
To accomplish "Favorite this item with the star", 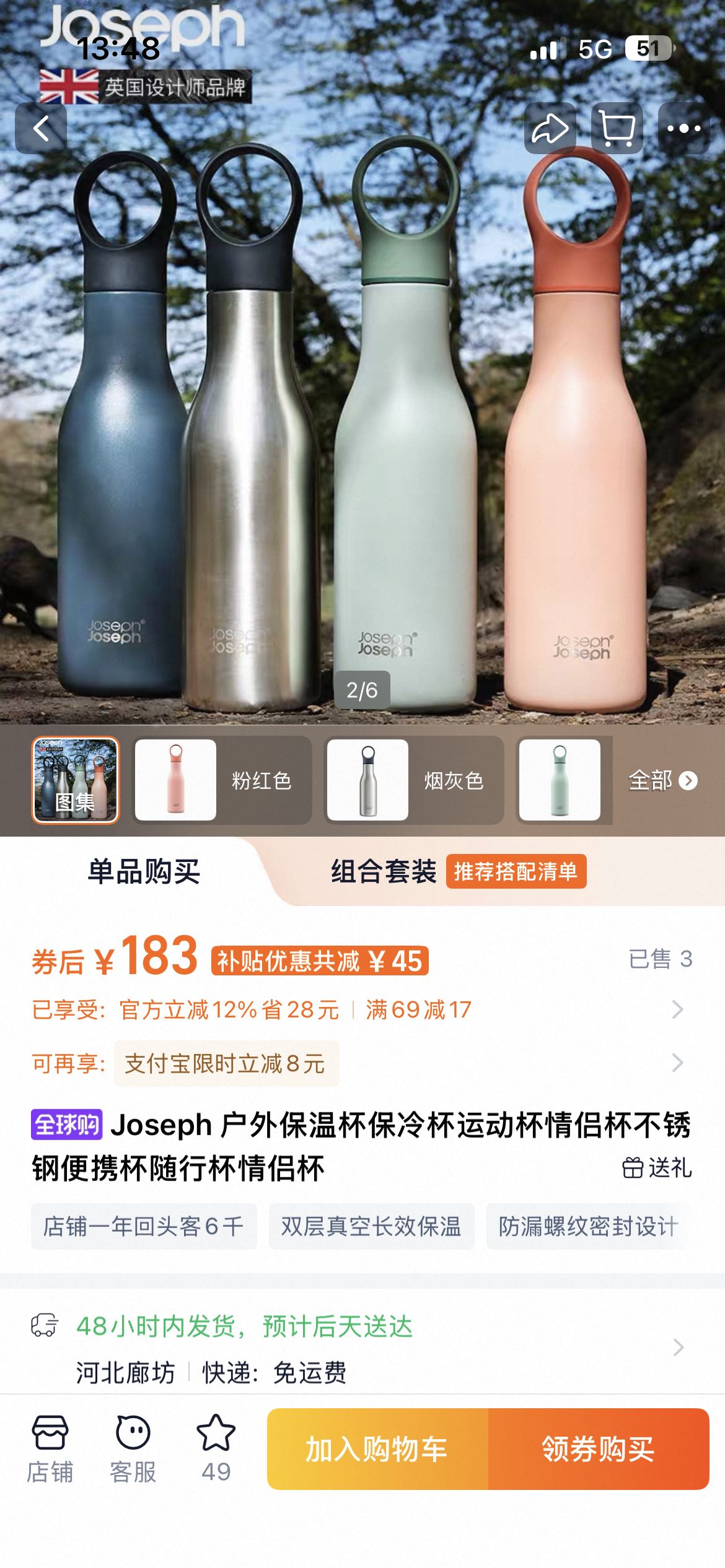I will [x=216, y=1448].
